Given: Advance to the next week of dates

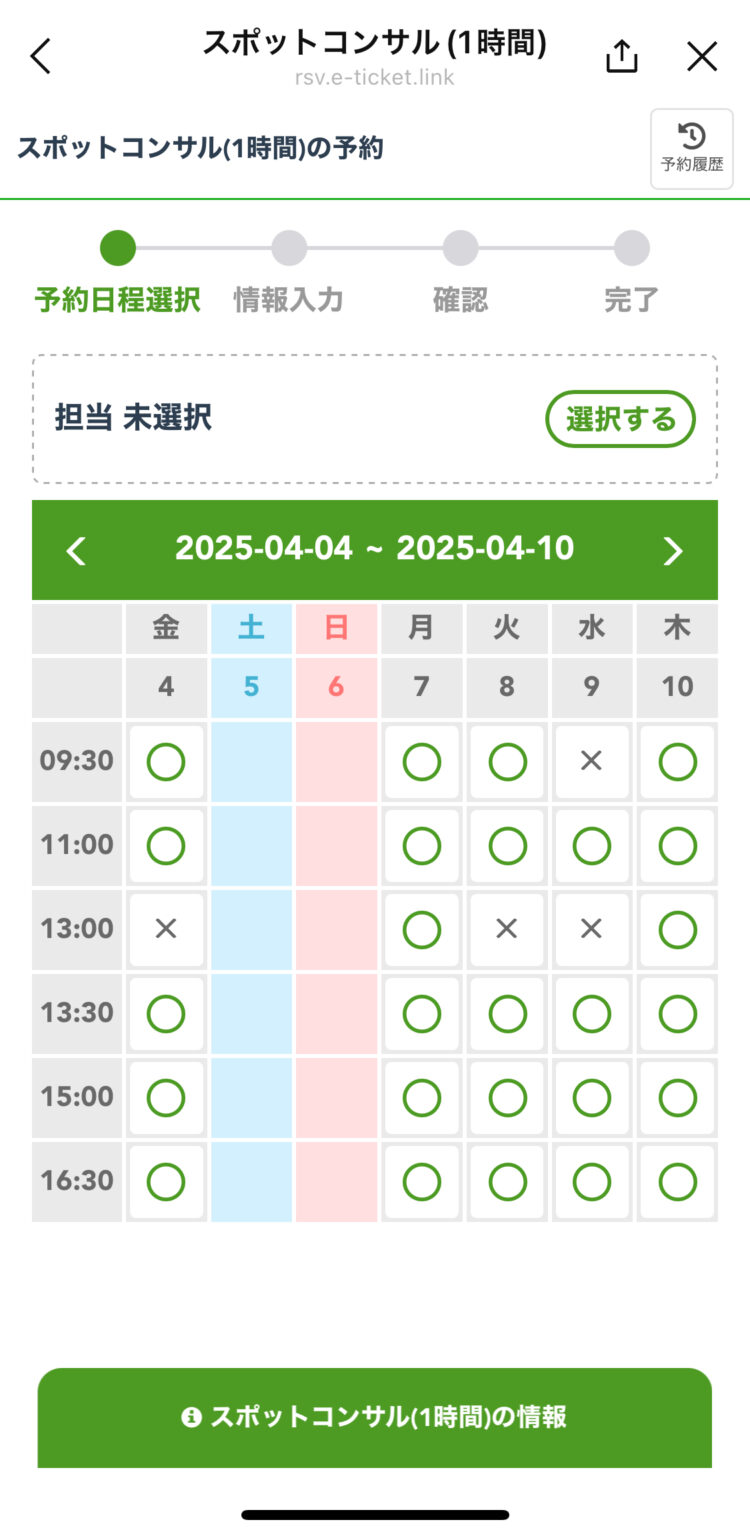Looking at the screenshot, I should [673, 550].
